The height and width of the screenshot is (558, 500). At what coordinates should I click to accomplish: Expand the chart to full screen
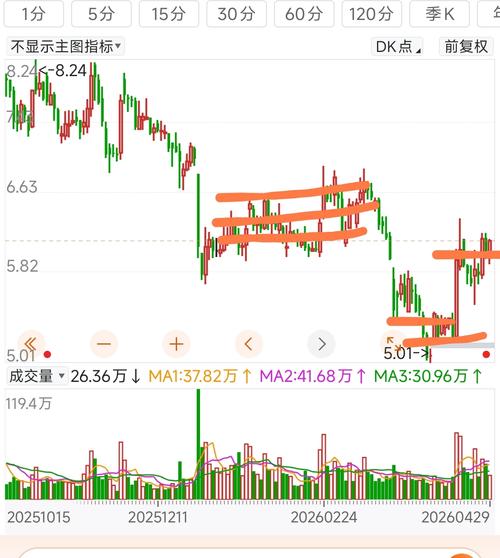pos(393,343)
